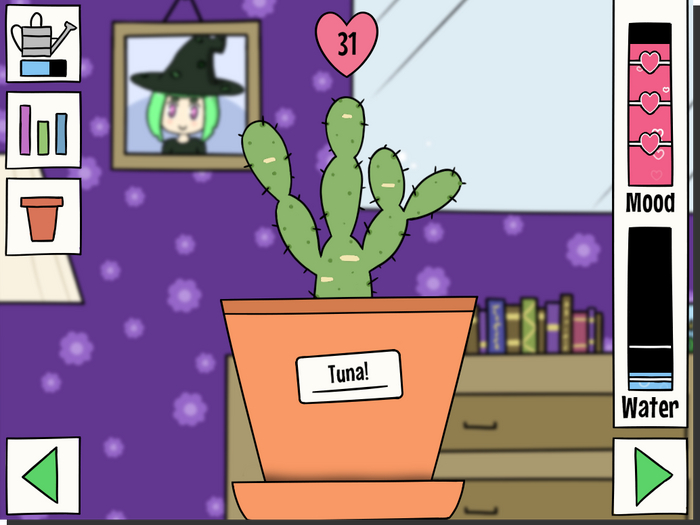
Task: Go to the previous plant with left arrow
Action: [43, 476]
